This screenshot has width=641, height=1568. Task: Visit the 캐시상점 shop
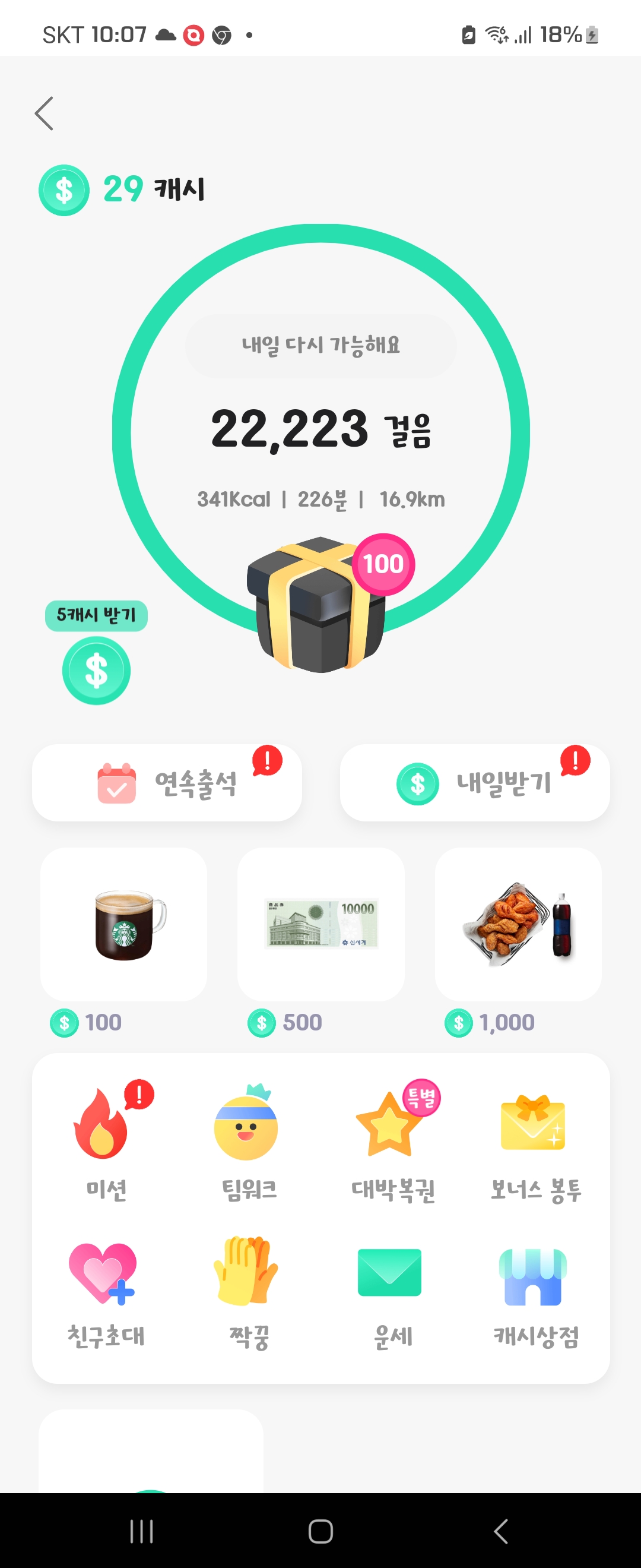tap(535, 1289)
